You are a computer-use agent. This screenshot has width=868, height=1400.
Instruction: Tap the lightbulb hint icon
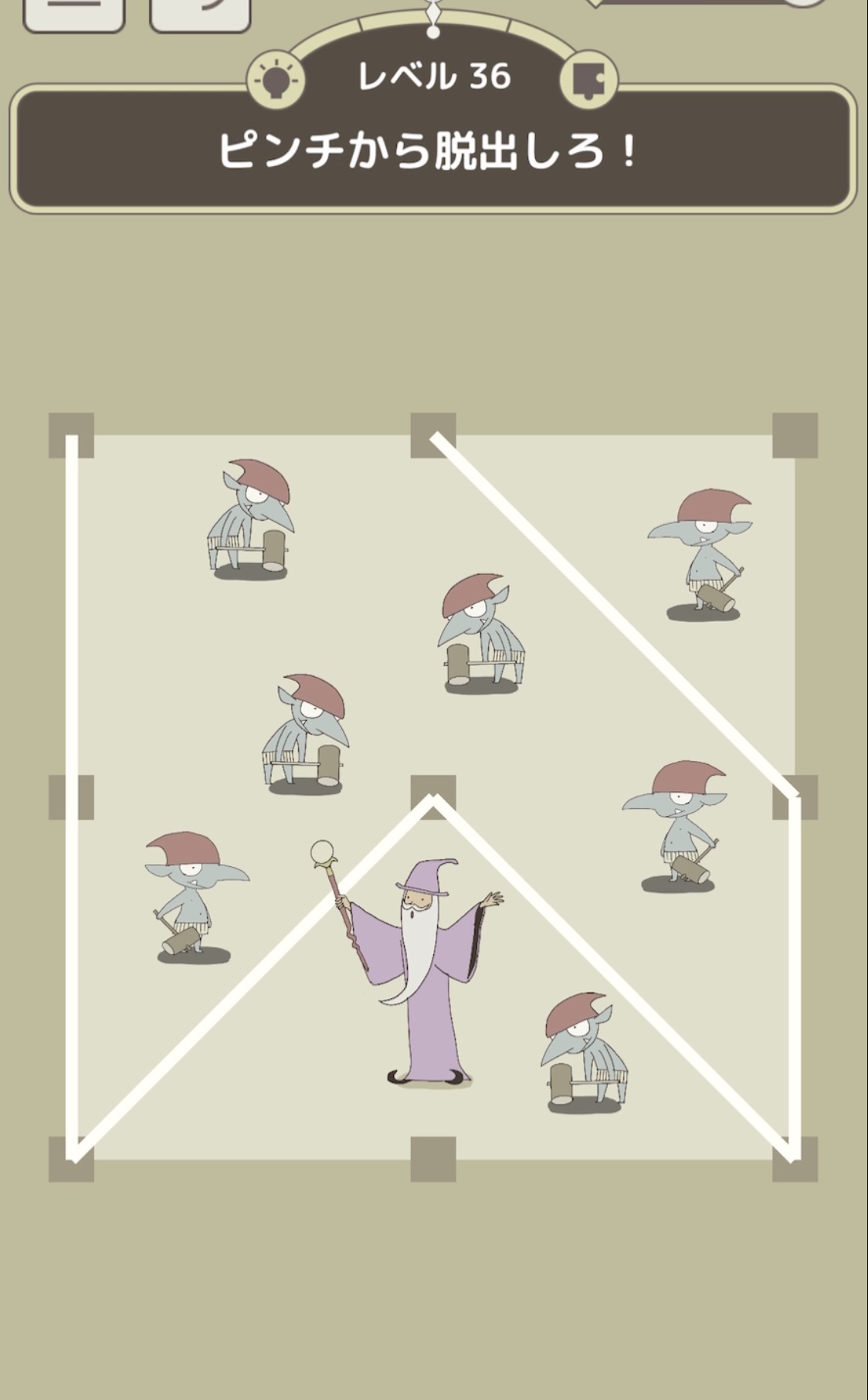click(x=276, y=80)
